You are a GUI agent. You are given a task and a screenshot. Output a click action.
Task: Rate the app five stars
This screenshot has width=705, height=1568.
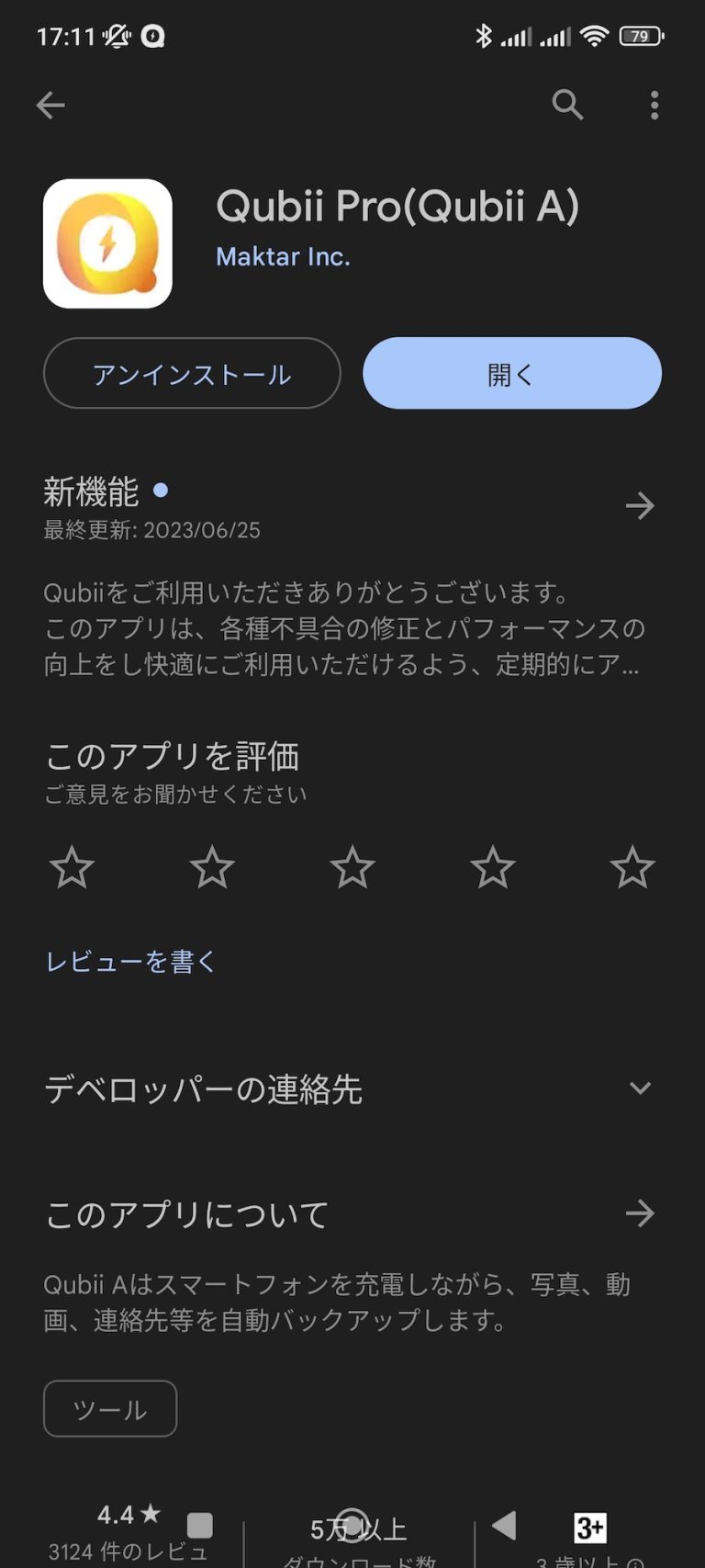point(632,867)
